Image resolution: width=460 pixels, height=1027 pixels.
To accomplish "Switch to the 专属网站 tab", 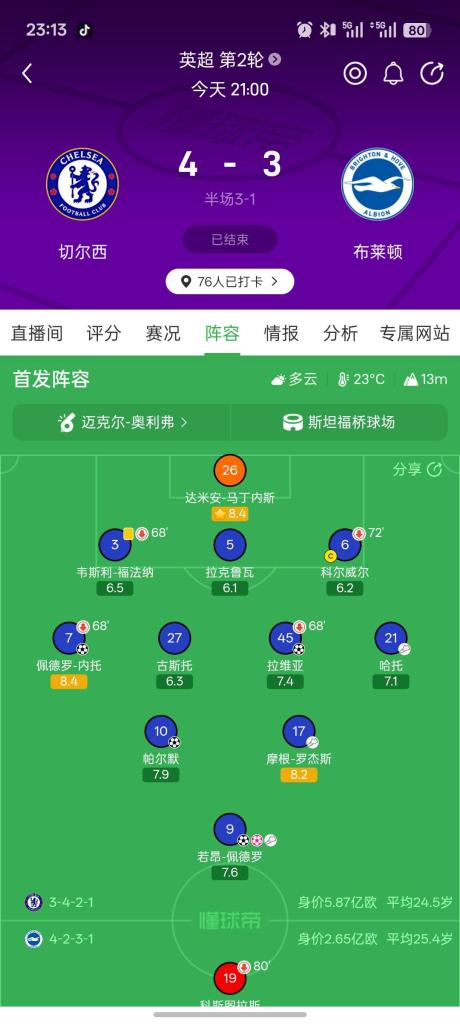I will [414, 333].
